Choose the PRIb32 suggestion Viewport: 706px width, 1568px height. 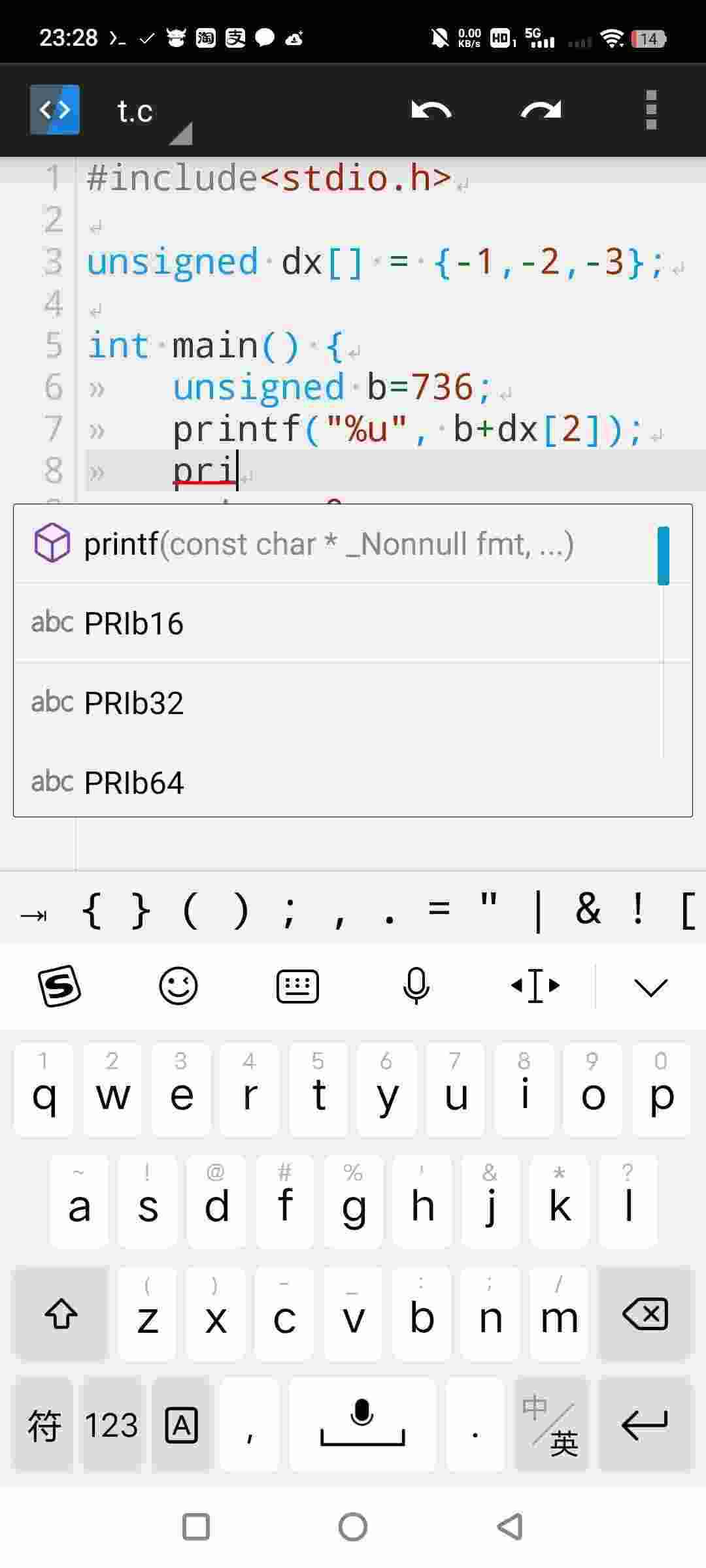[x=134, y=703]
